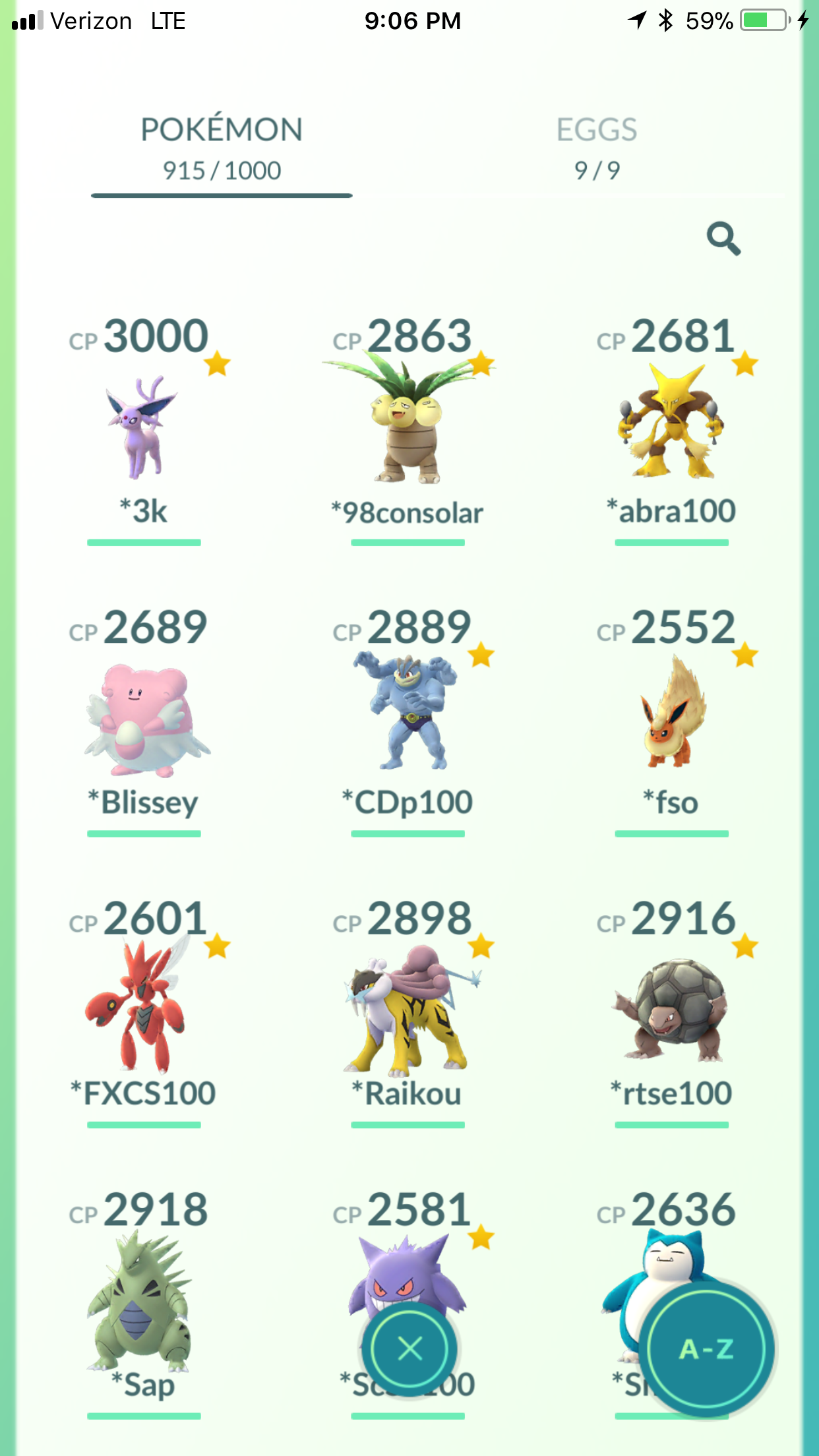
Task: View the *Raikou Pokémon
Action: click(x=408, y=1013)
